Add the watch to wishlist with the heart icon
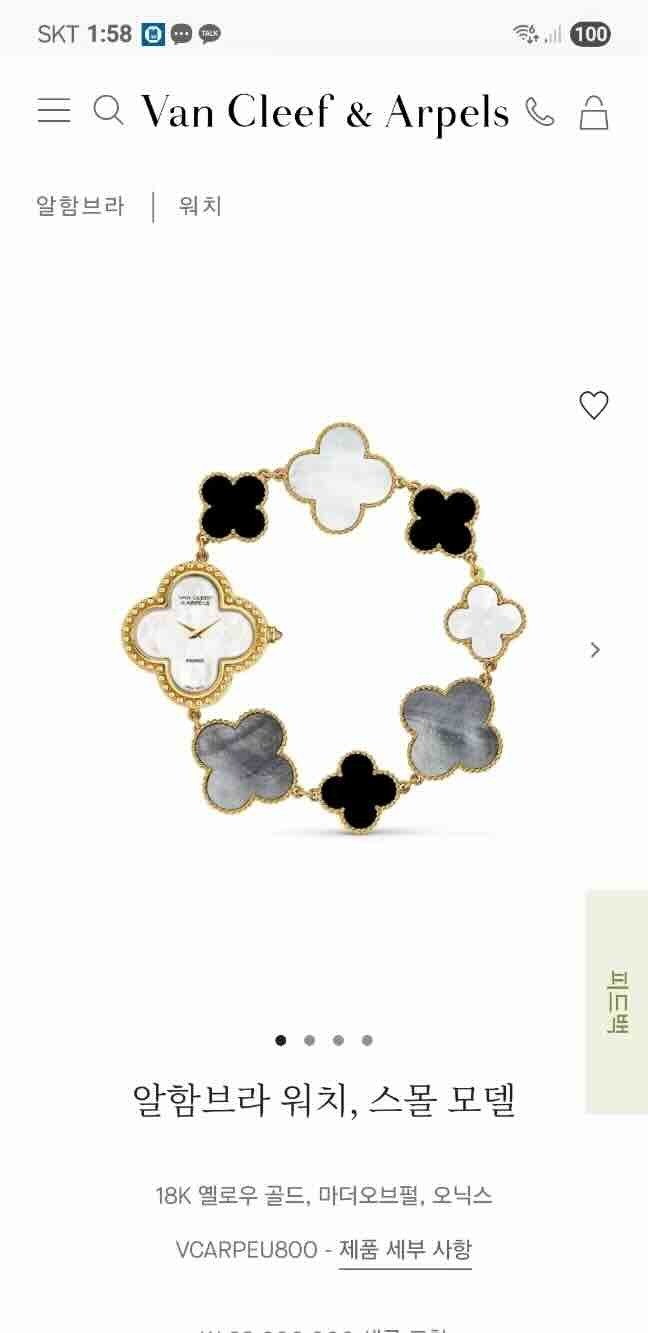 coord(594,405)
